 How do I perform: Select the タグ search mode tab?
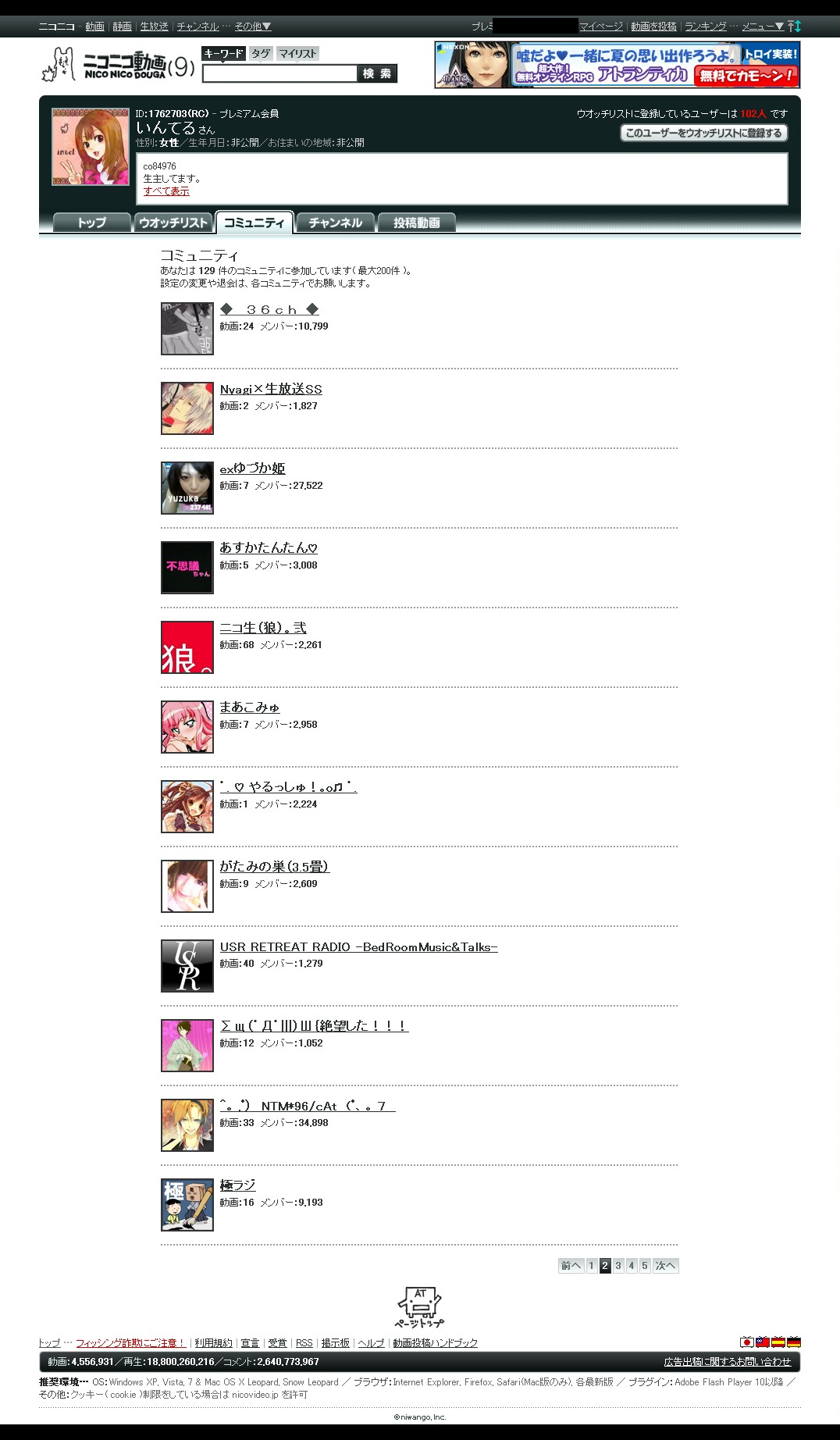[x=261, y=53]
